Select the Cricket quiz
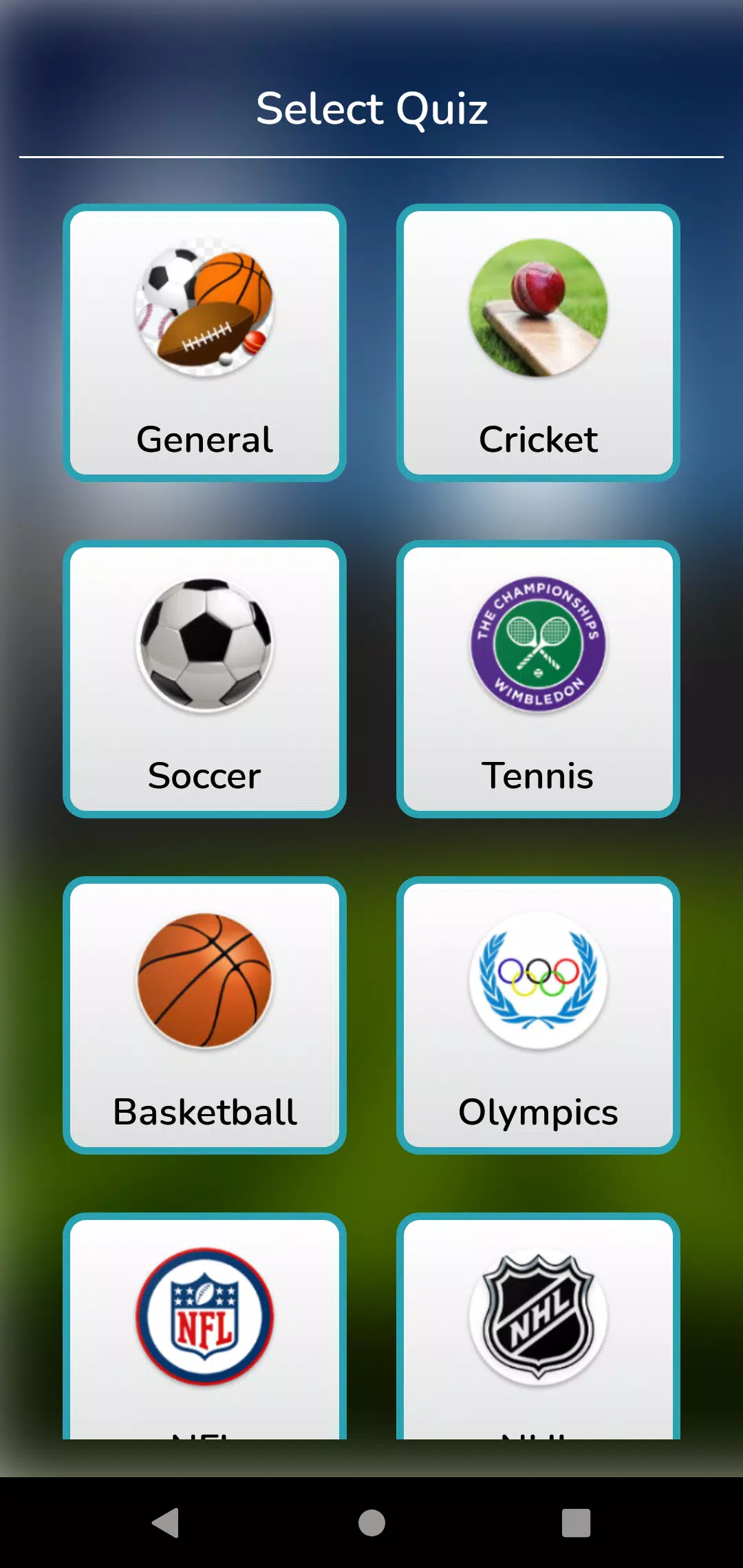The image size is (743, 1568). (538, 342)
